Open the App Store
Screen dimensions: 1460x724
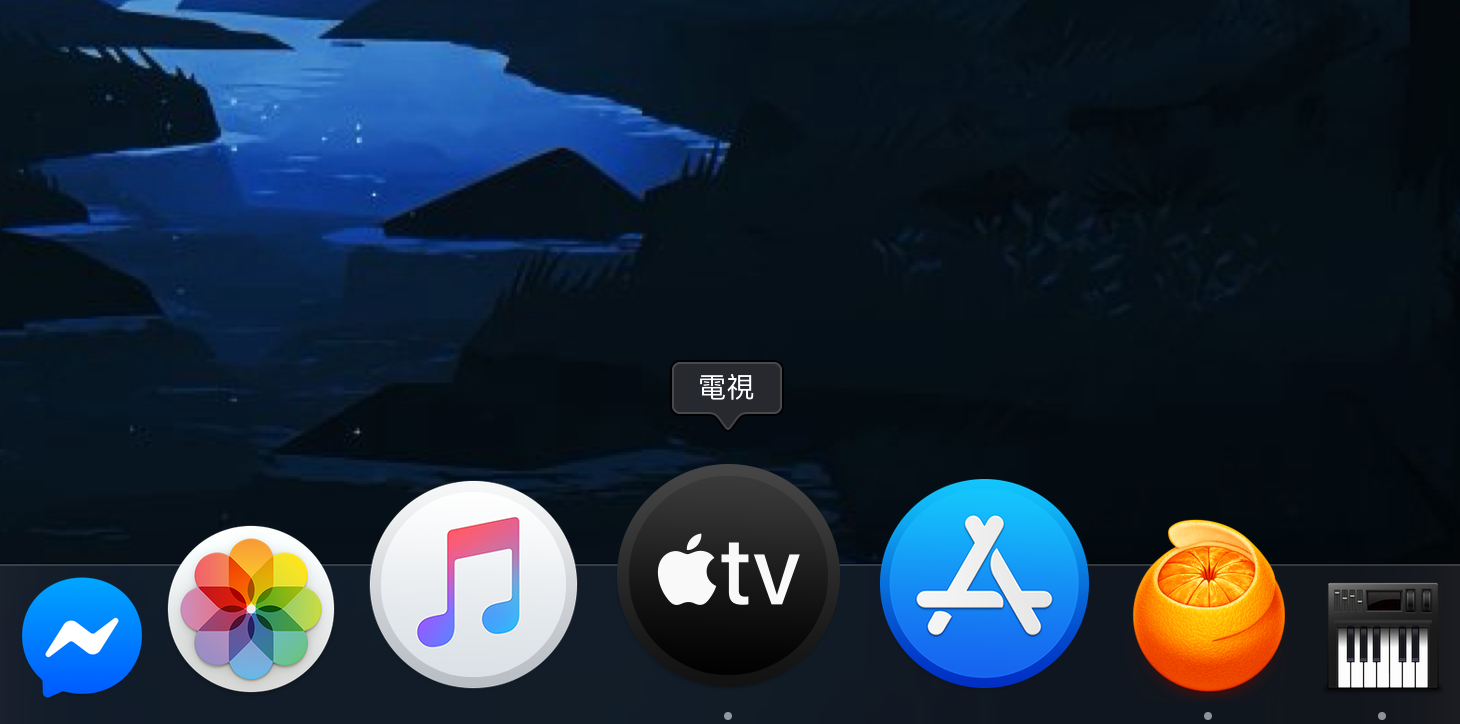pos(984,583)
